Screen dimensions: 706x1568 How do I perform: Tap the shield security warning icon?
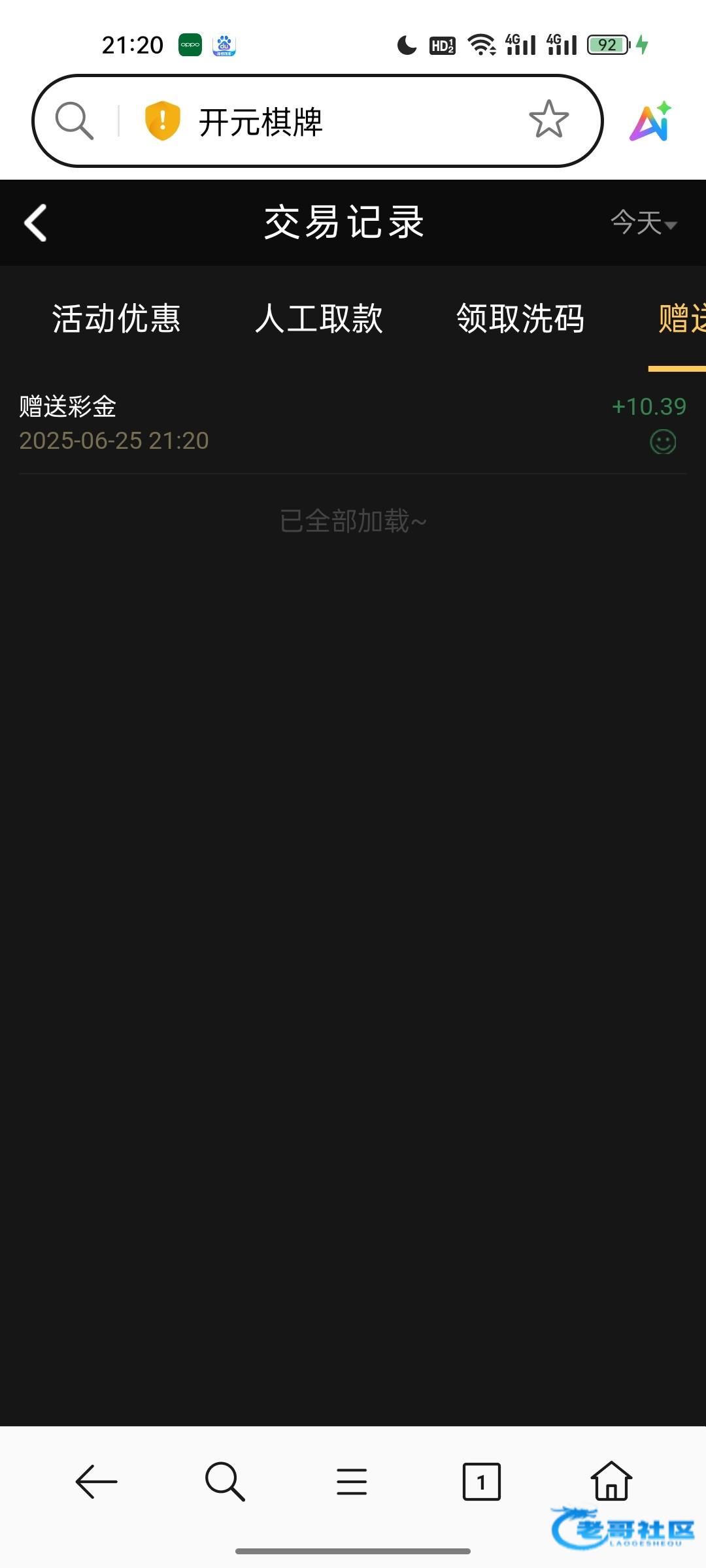click(x=162, y=121)
